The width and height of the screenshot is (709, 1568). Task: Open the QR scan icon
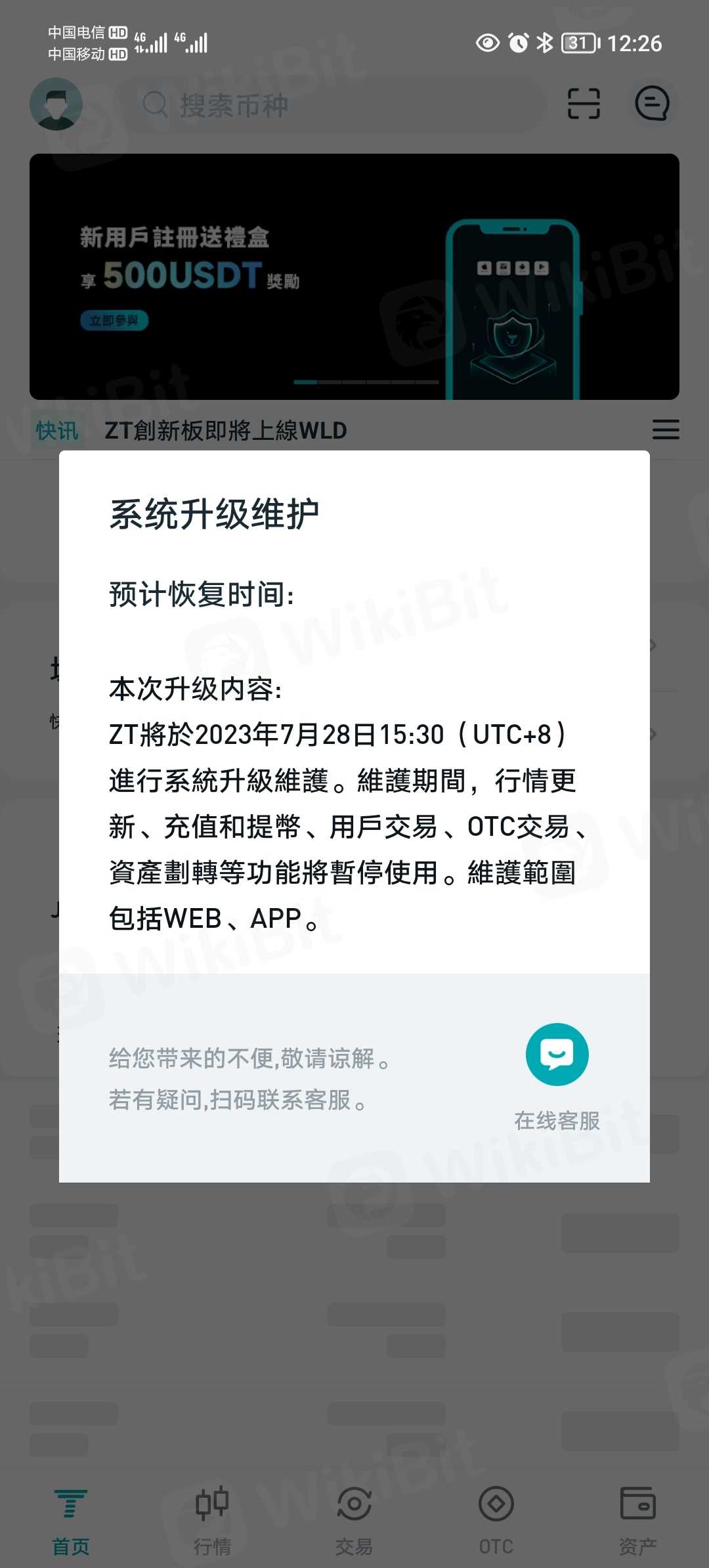[584, 104]
